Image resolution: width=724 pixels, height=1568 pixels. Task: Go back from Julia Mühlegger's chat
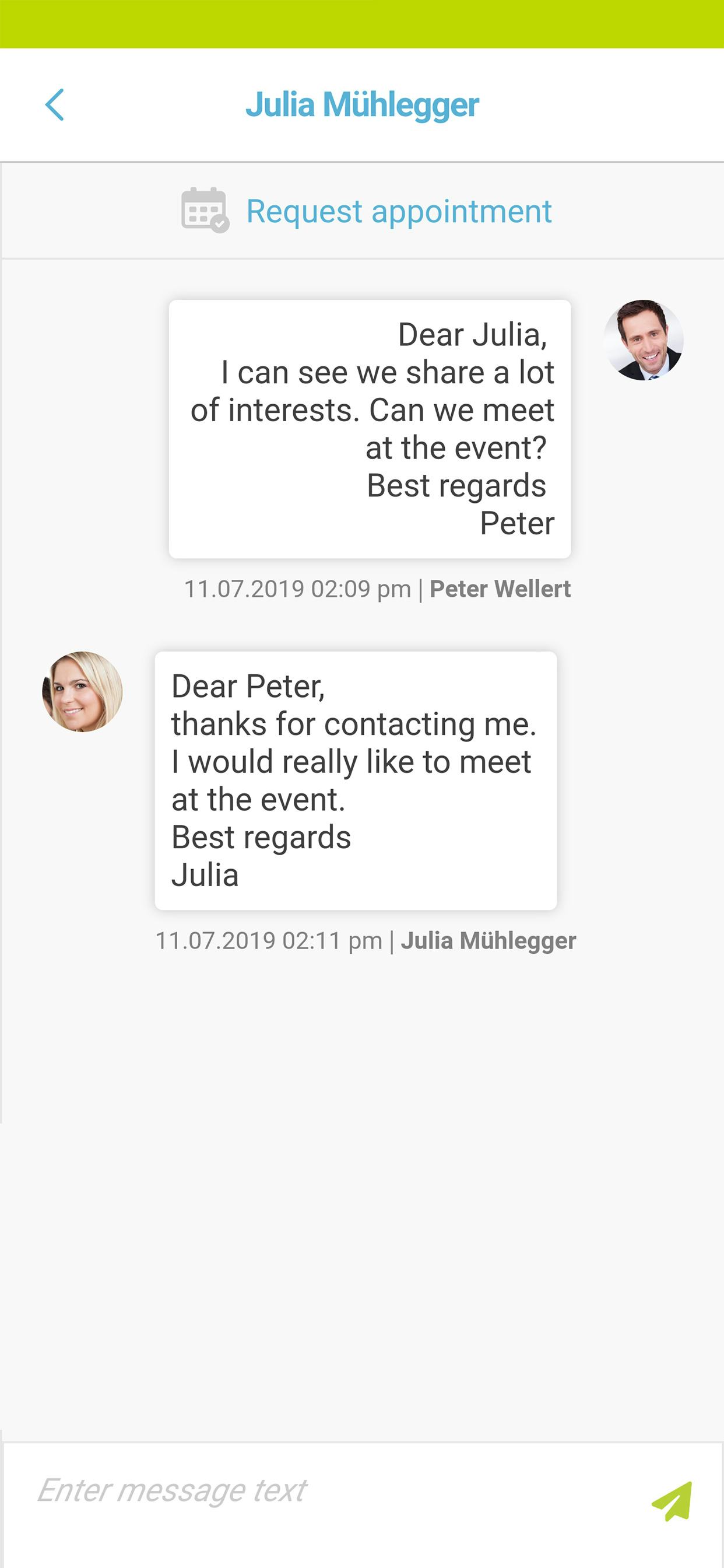[55, 104]
